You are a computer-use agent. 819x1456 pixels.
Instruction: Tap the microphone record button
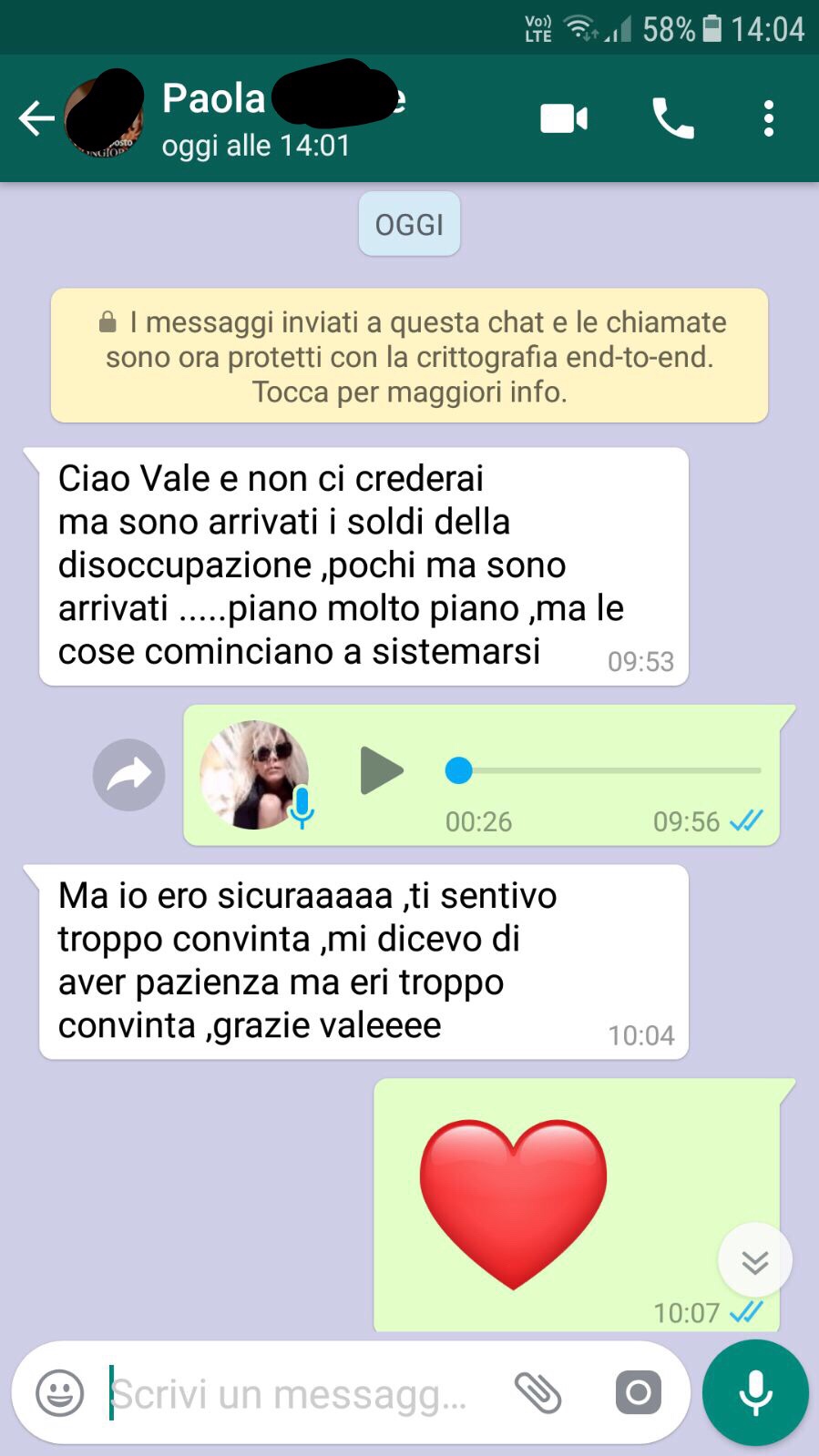pos(755,1392)
